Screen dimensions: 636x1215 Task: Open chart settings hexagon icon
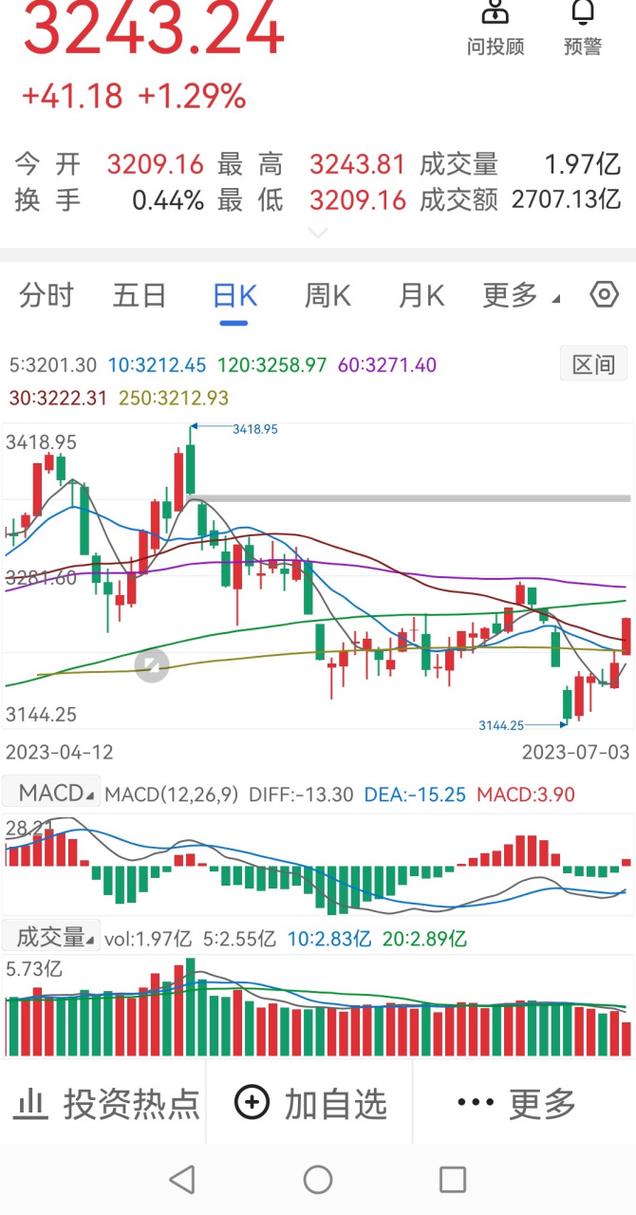click(x=604, y=295)
